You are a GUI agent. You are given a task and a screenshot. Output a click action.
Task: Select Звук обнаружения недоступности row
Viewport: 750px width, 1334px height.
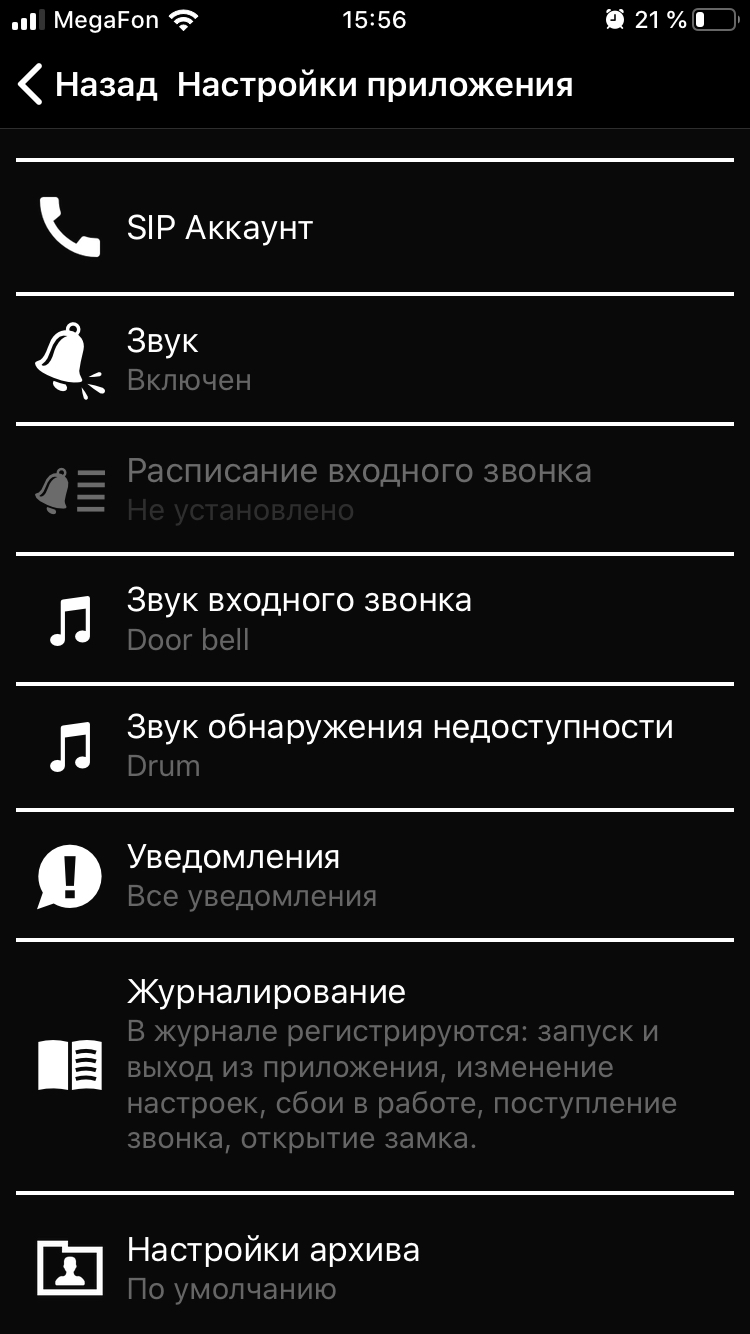point(375,746)
